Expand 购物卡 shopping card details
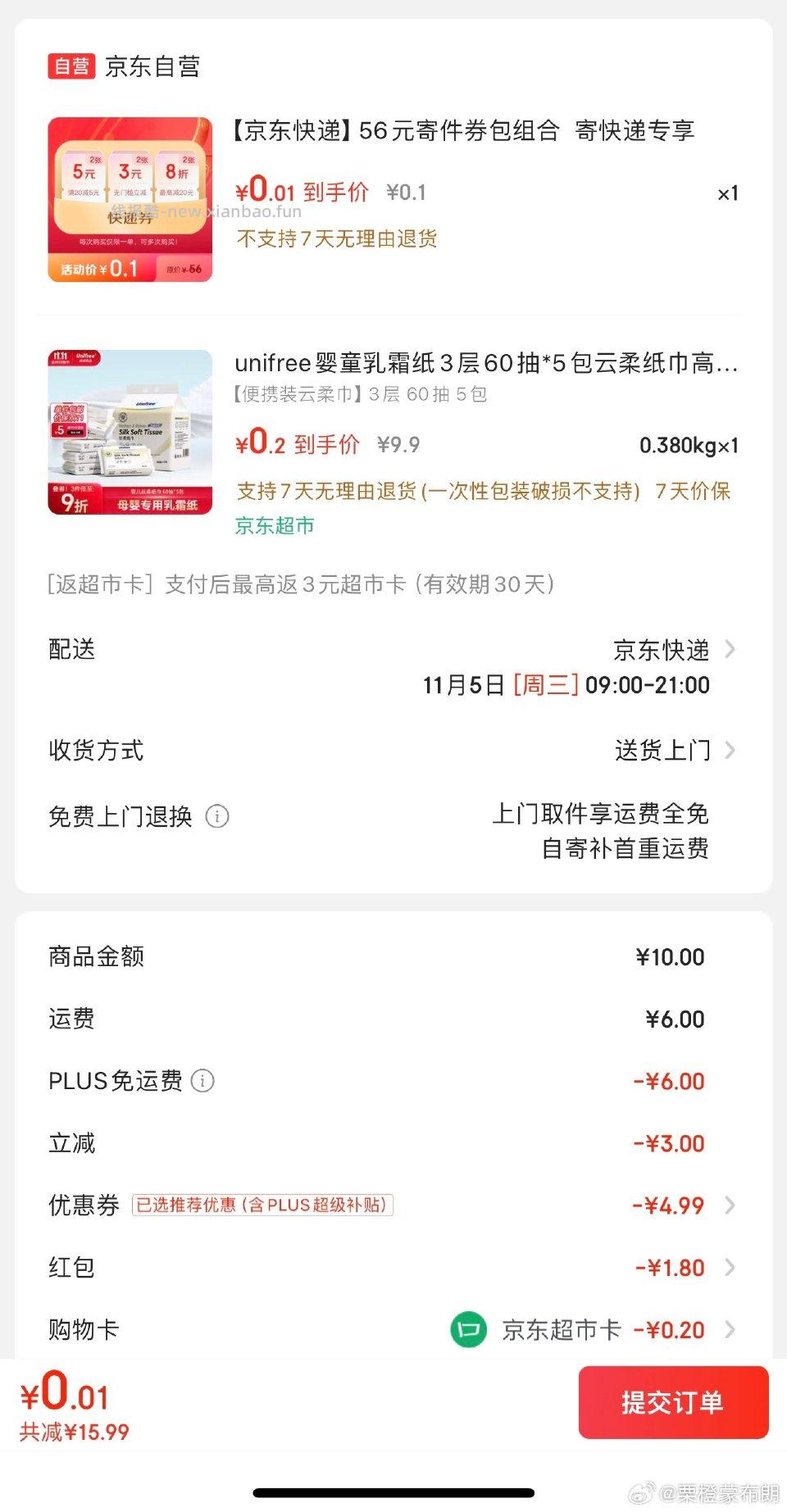Viewport: 787px width, 1512px height. [730, 1329]
